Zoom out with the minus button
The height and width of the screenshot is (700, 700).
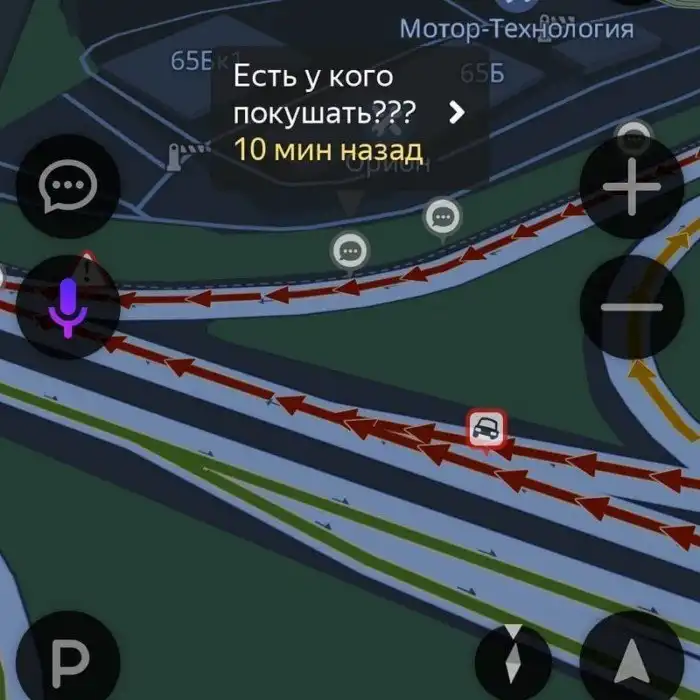[630, 307]
